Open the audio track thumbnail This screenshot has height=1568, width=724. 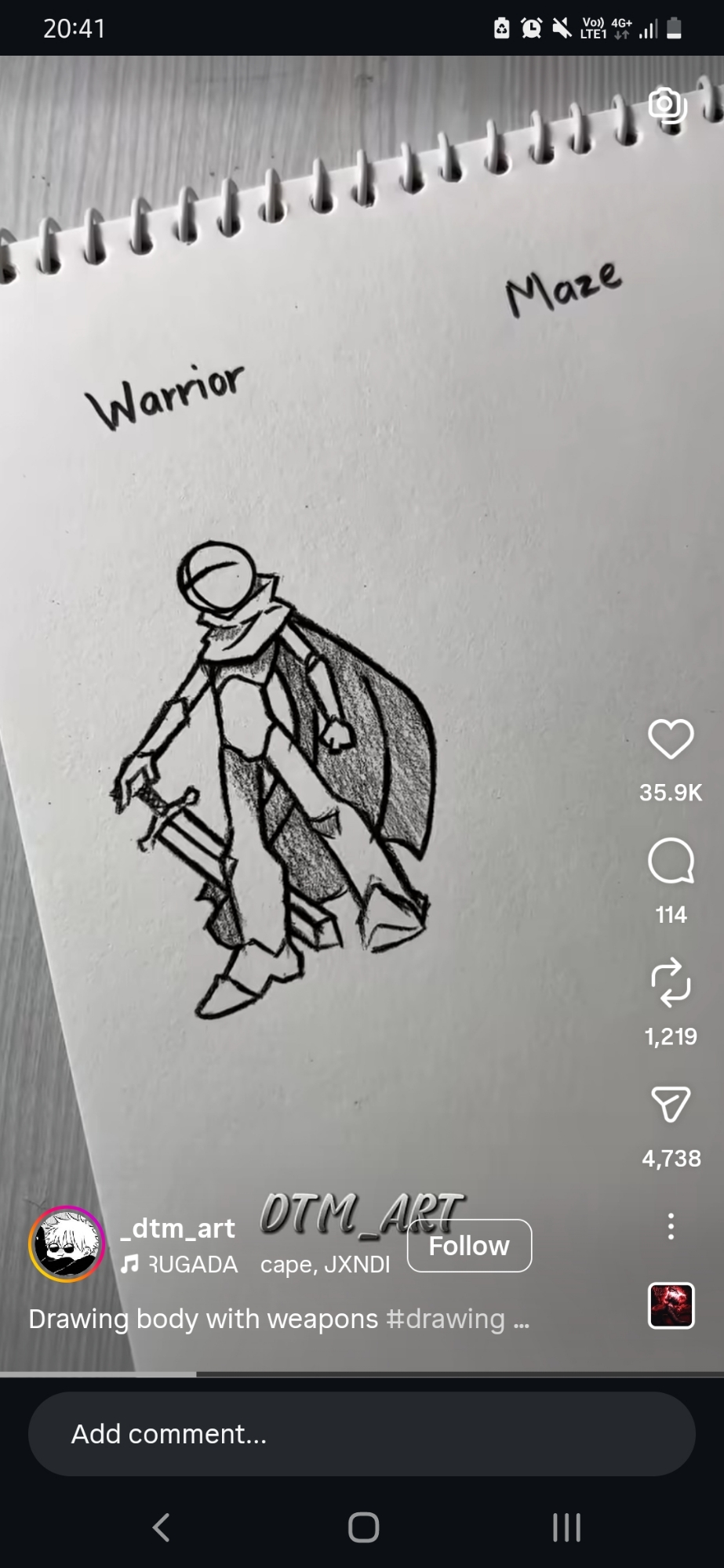point(671,1305)
